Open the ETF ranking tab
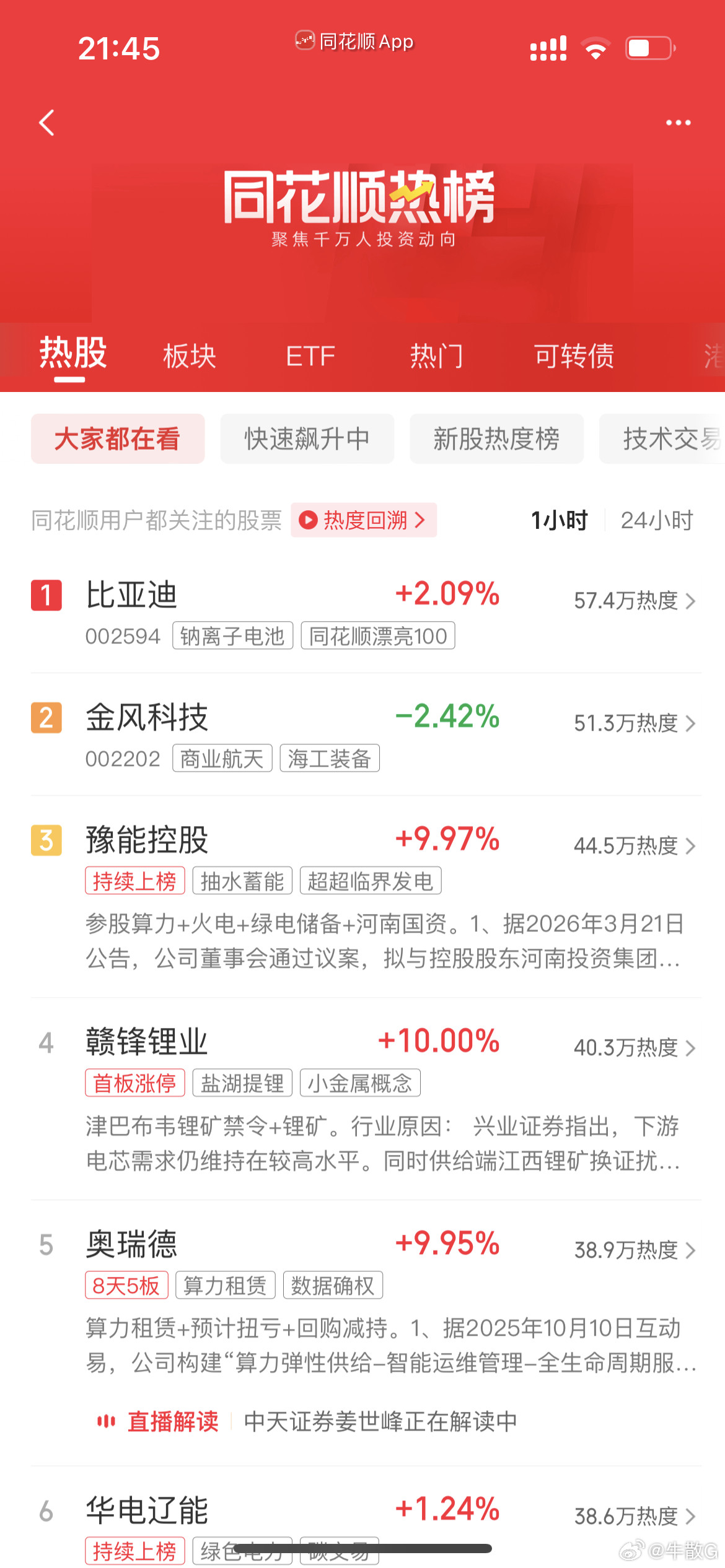 click(x=310, y=356)
